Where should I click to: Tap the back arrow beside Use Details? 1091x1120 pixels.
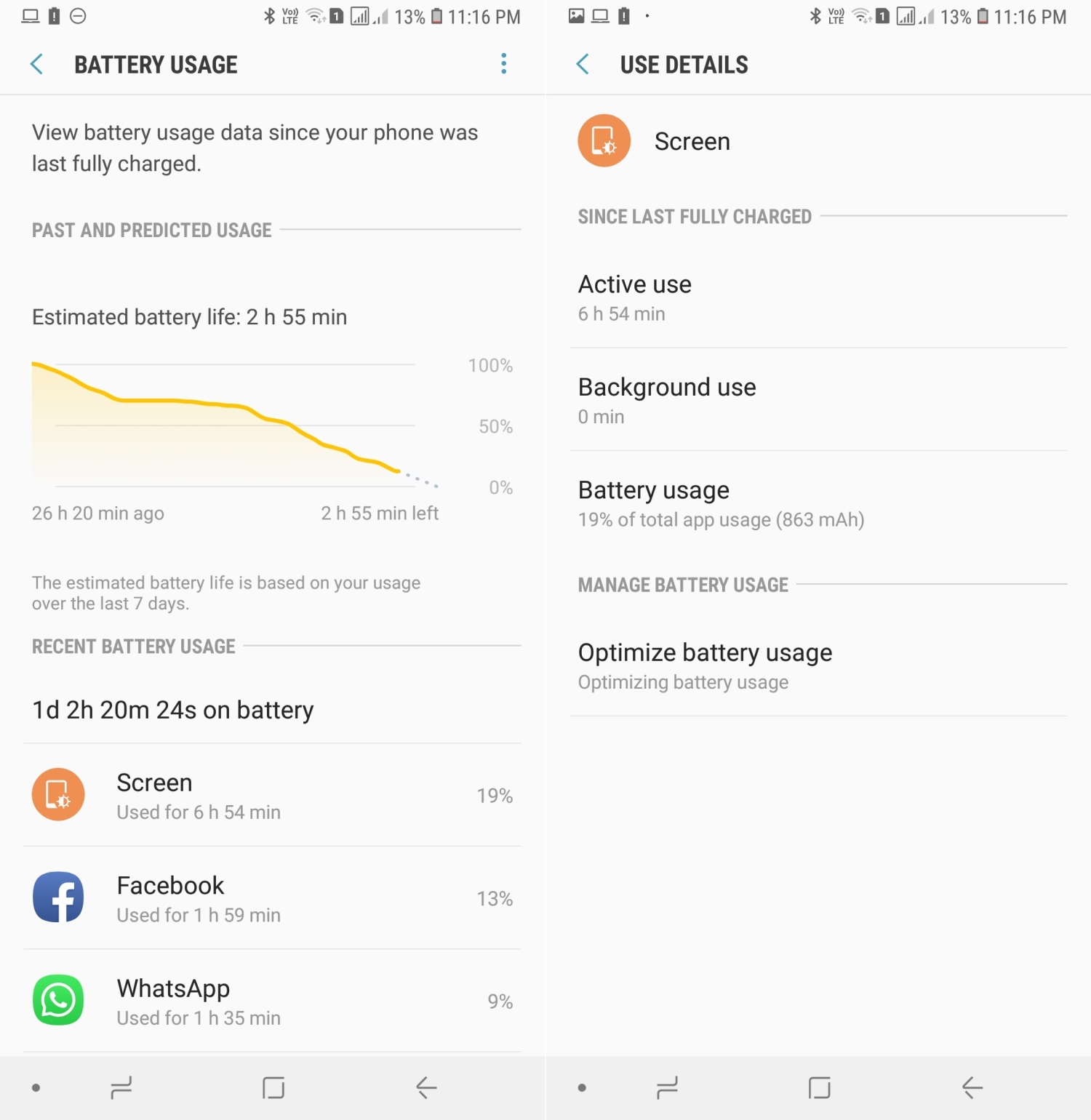(x=583, y=65)
